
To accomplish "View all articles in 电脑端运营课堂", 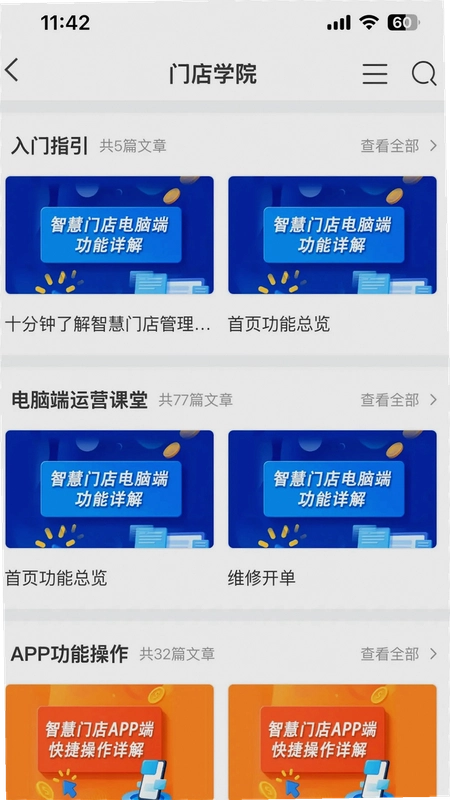I will pyautogui.click(x=399, y=400).
